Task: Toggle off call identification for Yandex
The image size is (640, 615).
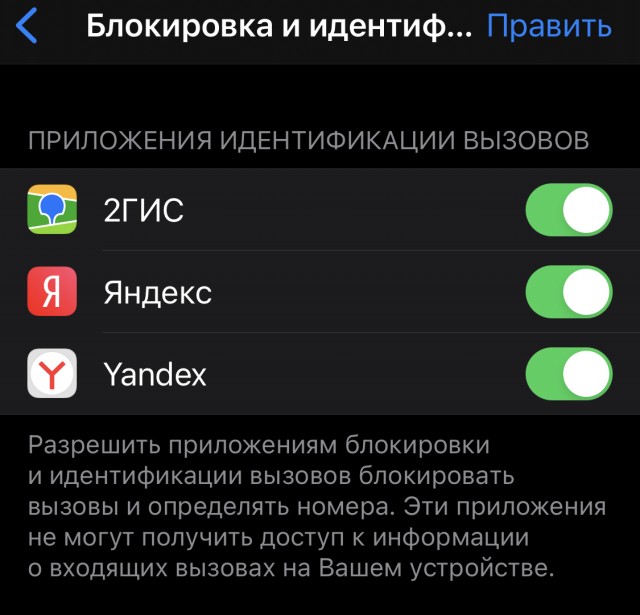Action: 568,375
